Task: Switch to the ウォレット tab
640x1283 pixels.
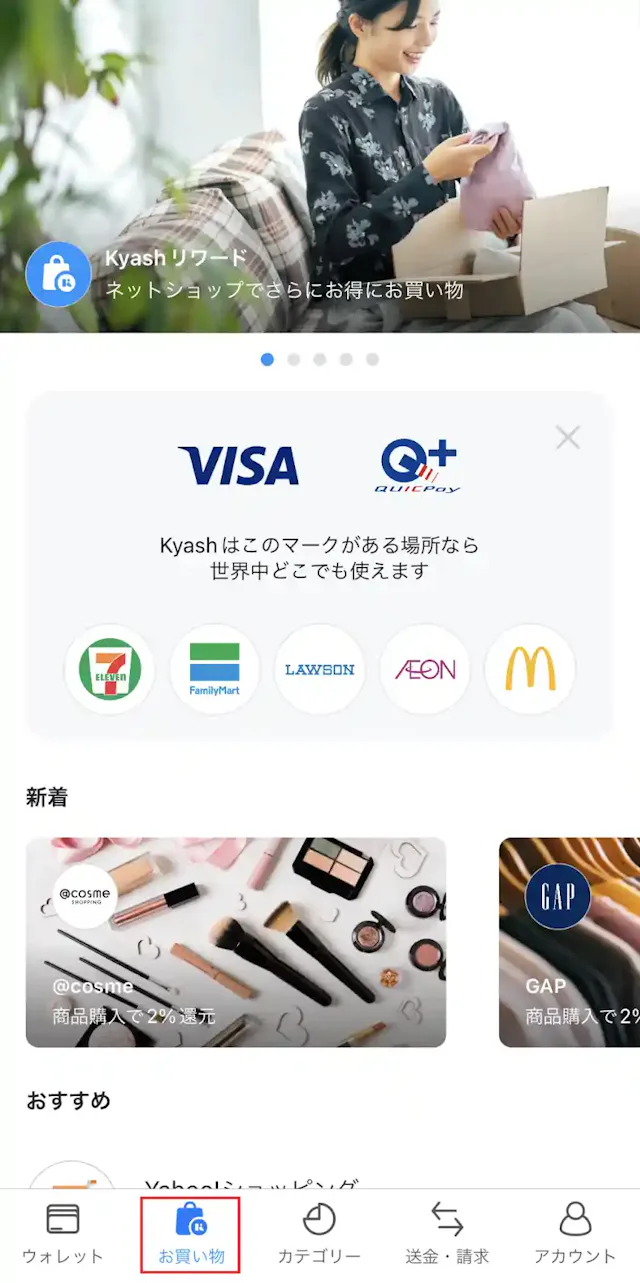Action: [63, 1235]
